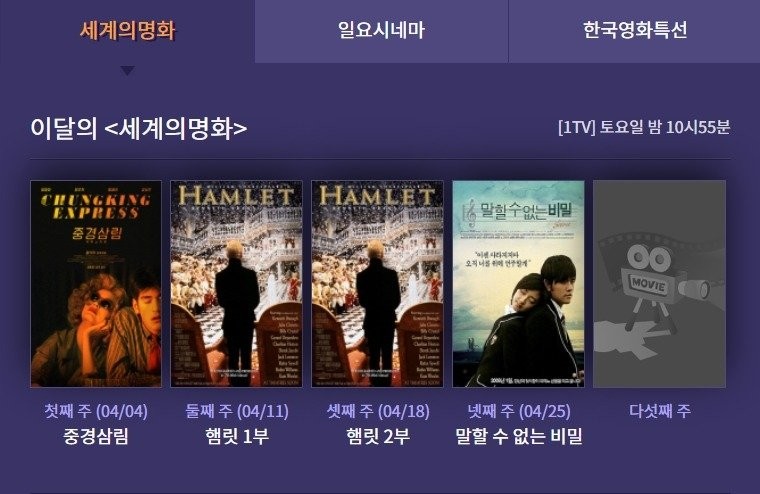Open the 말할 수 없는 비밀 poster
This screenshot has width=760, height=494.
pos(518,283)
